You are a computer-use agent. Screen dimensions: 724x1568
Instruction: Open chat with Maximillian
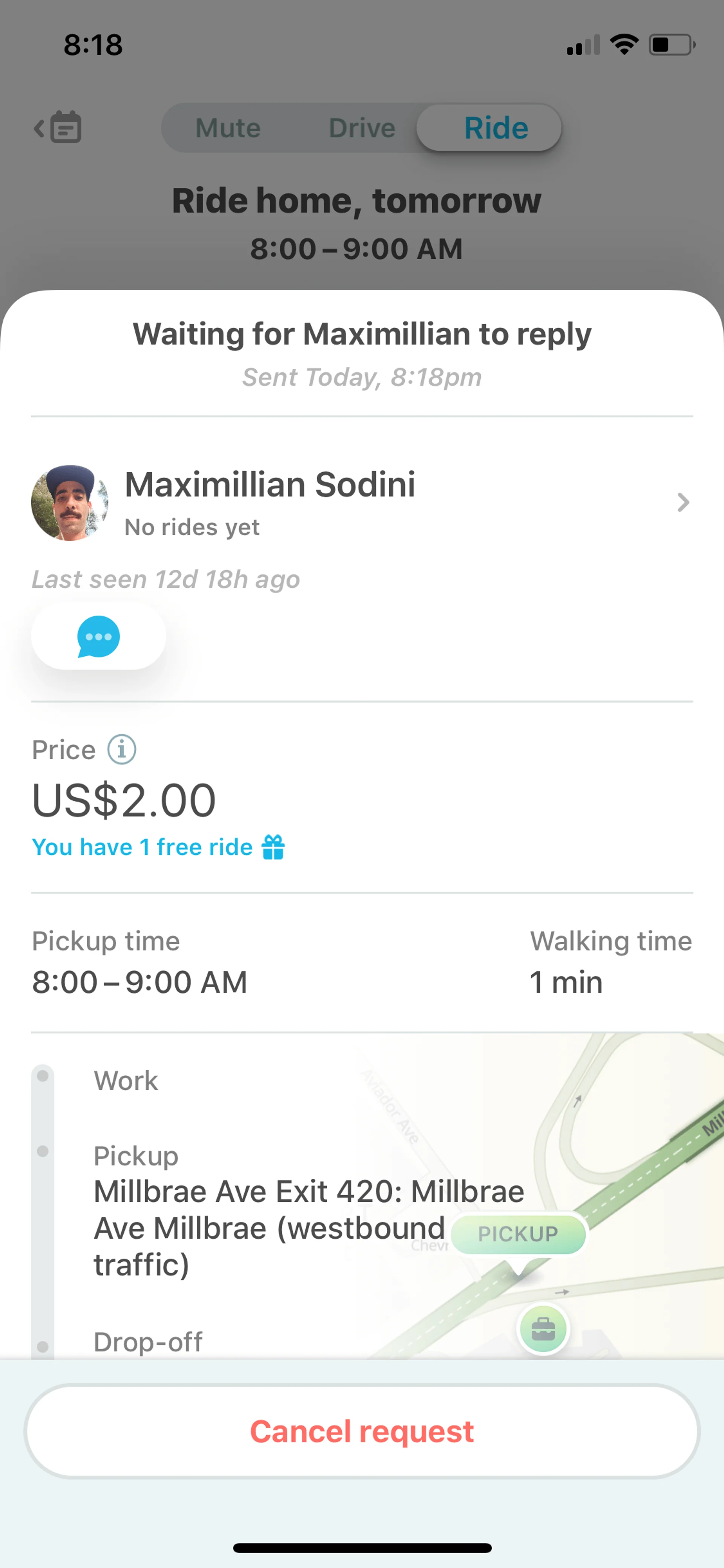point(98,637)
